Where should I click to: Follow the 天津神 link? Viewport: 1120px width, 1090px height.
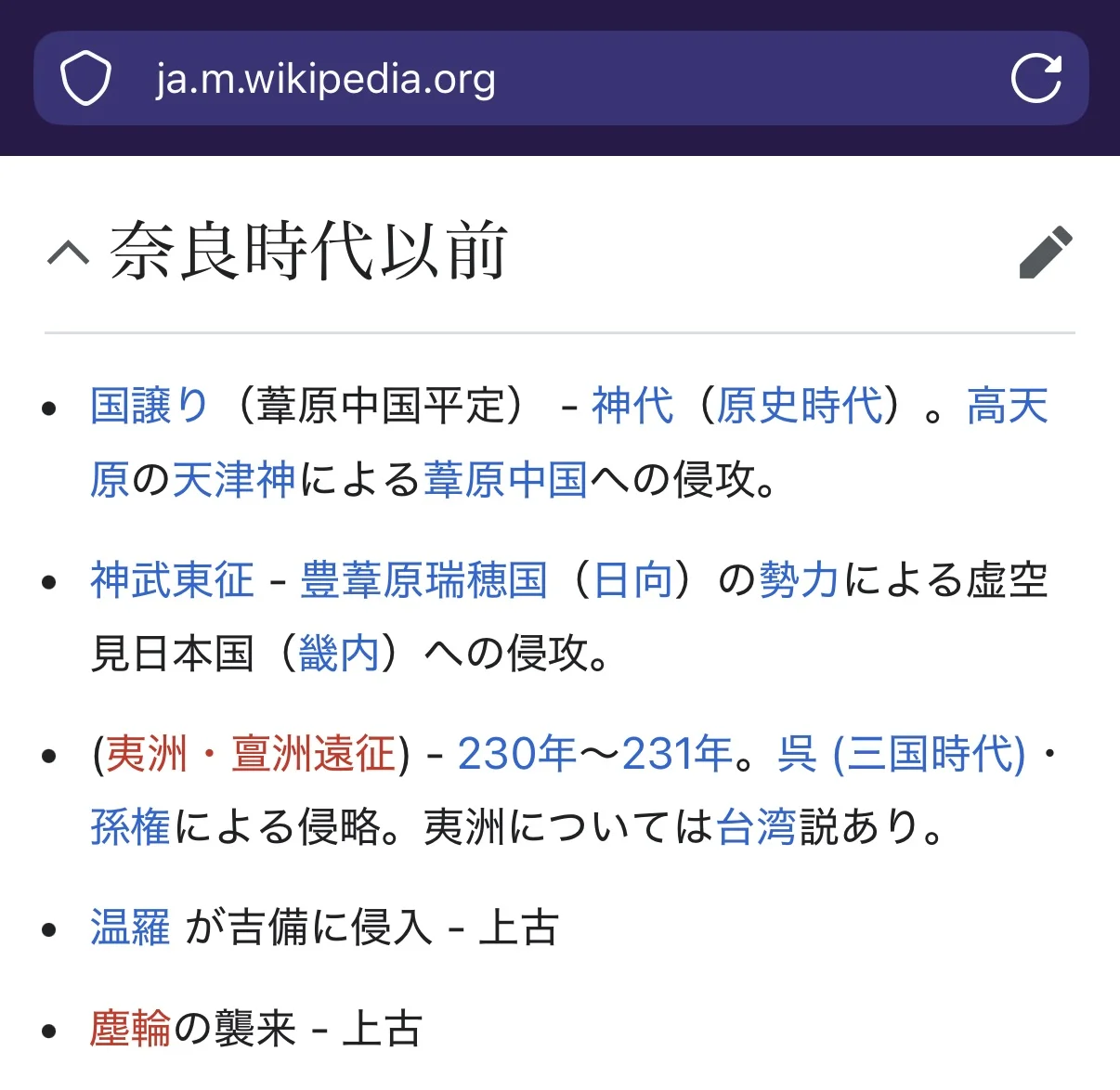coord(234,479)
